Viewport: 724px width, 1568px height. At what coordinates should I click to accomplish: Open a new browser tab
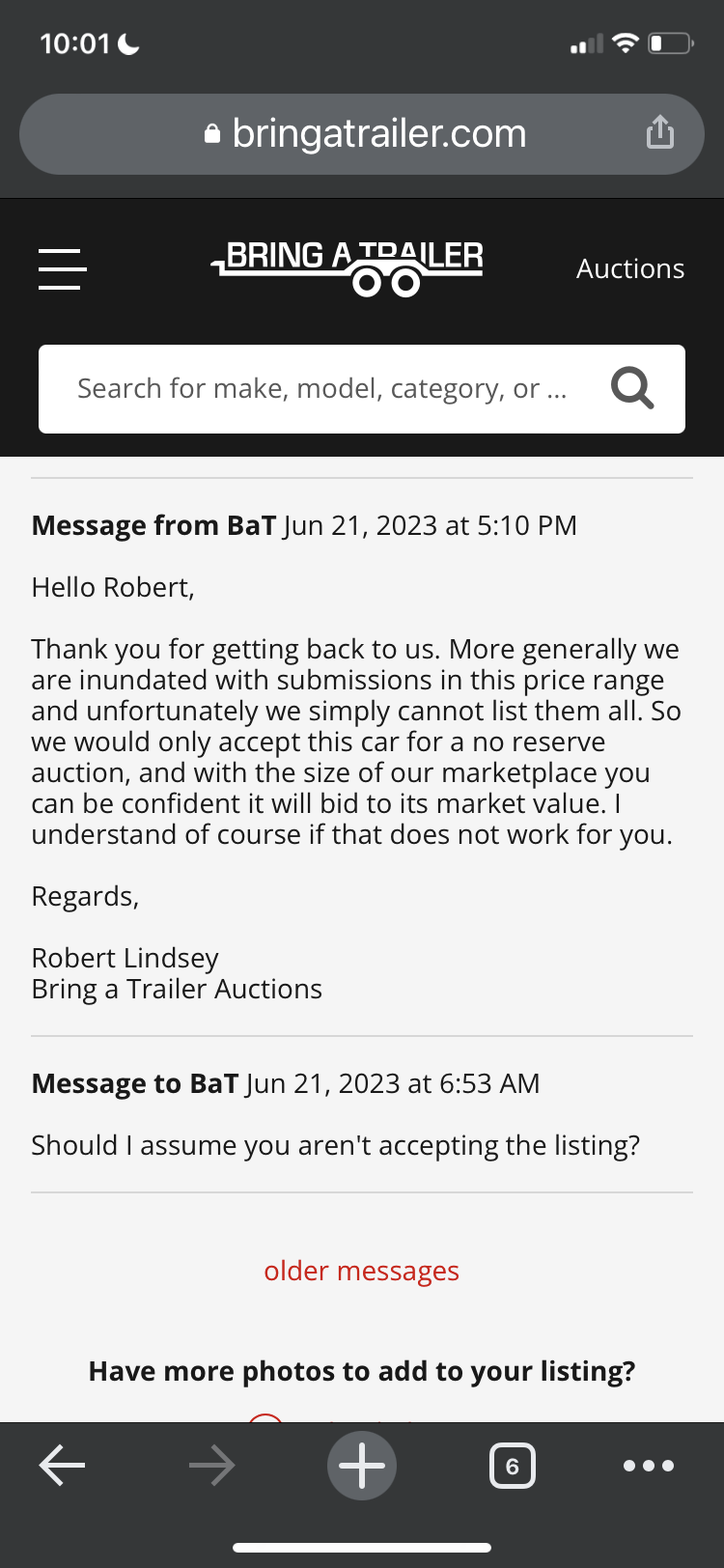(362, 1466)
